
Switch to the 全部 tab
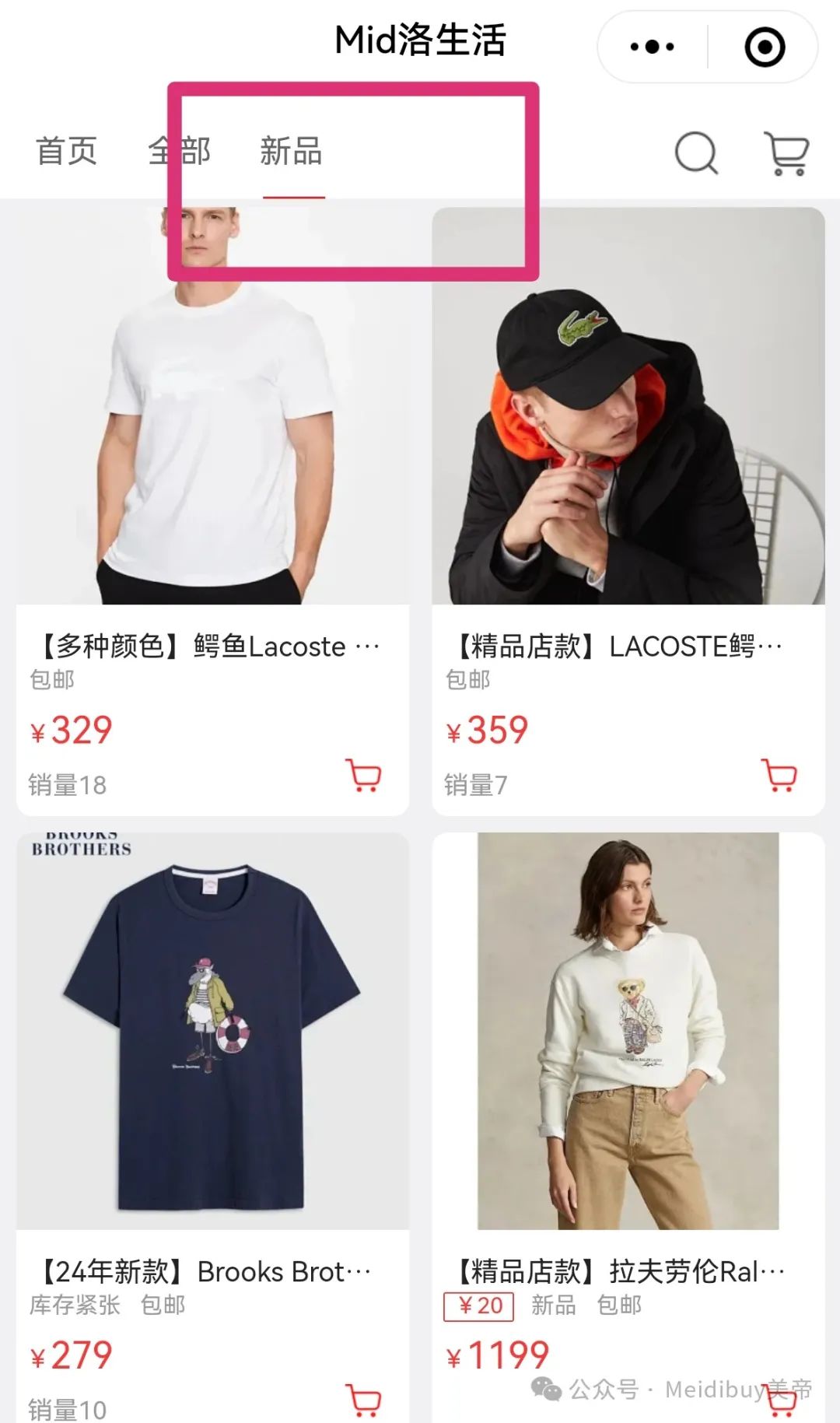[x=180, y=151]
